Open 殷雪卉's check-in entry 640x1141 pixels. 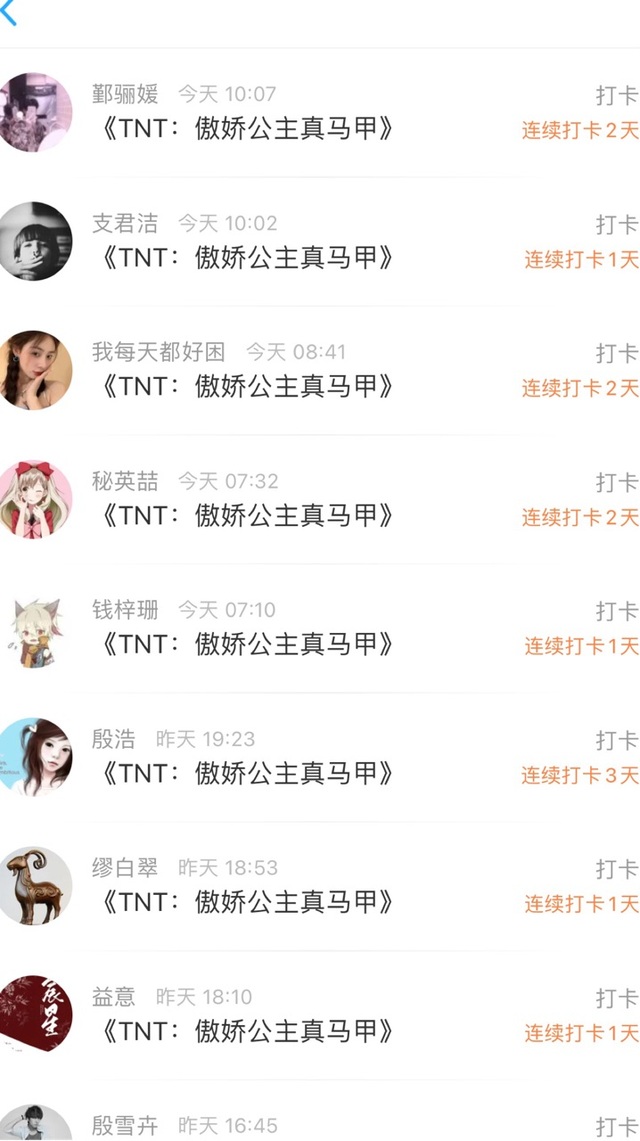[x=320, y=1111]
